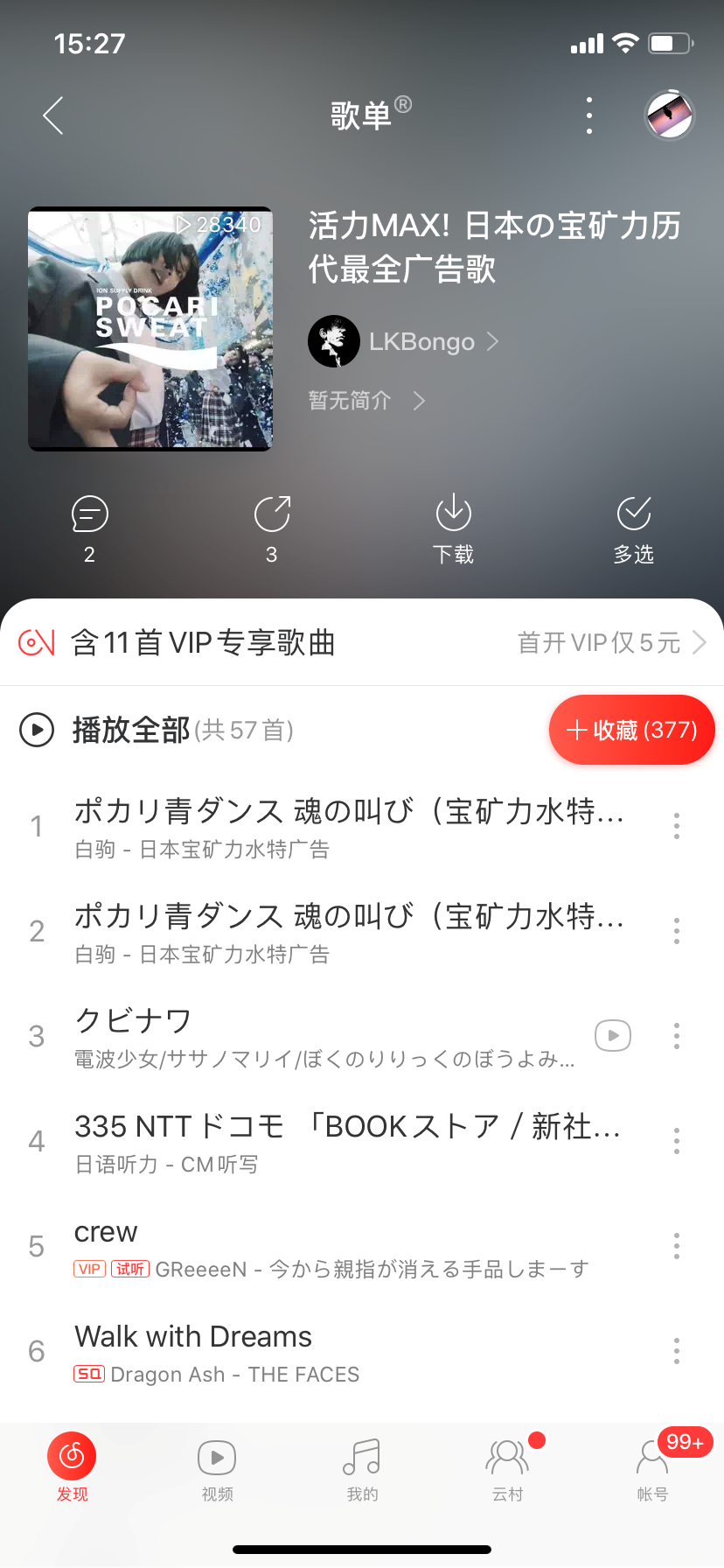724x1568 pixels.
Task: Open the playlist overflow menu
Action: pyautogui.click(x=589, y=115)
